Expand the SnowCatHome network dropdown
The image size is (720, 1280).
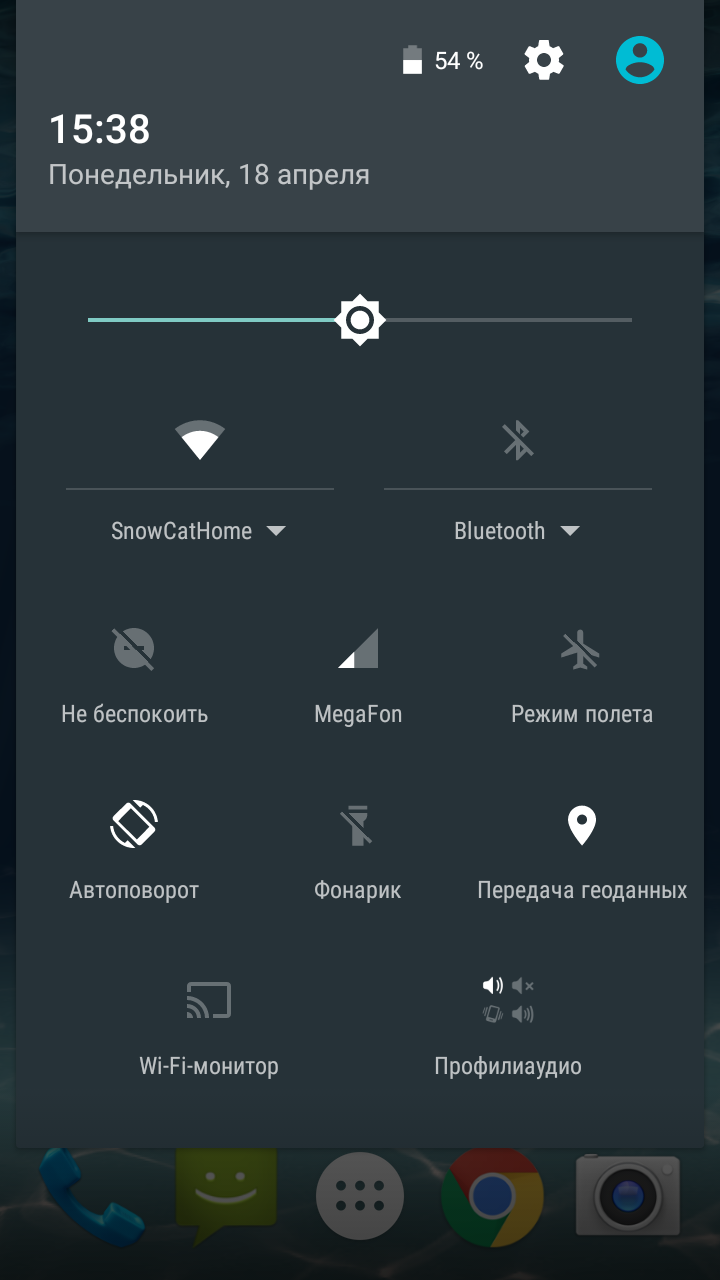tap(199, 531)
